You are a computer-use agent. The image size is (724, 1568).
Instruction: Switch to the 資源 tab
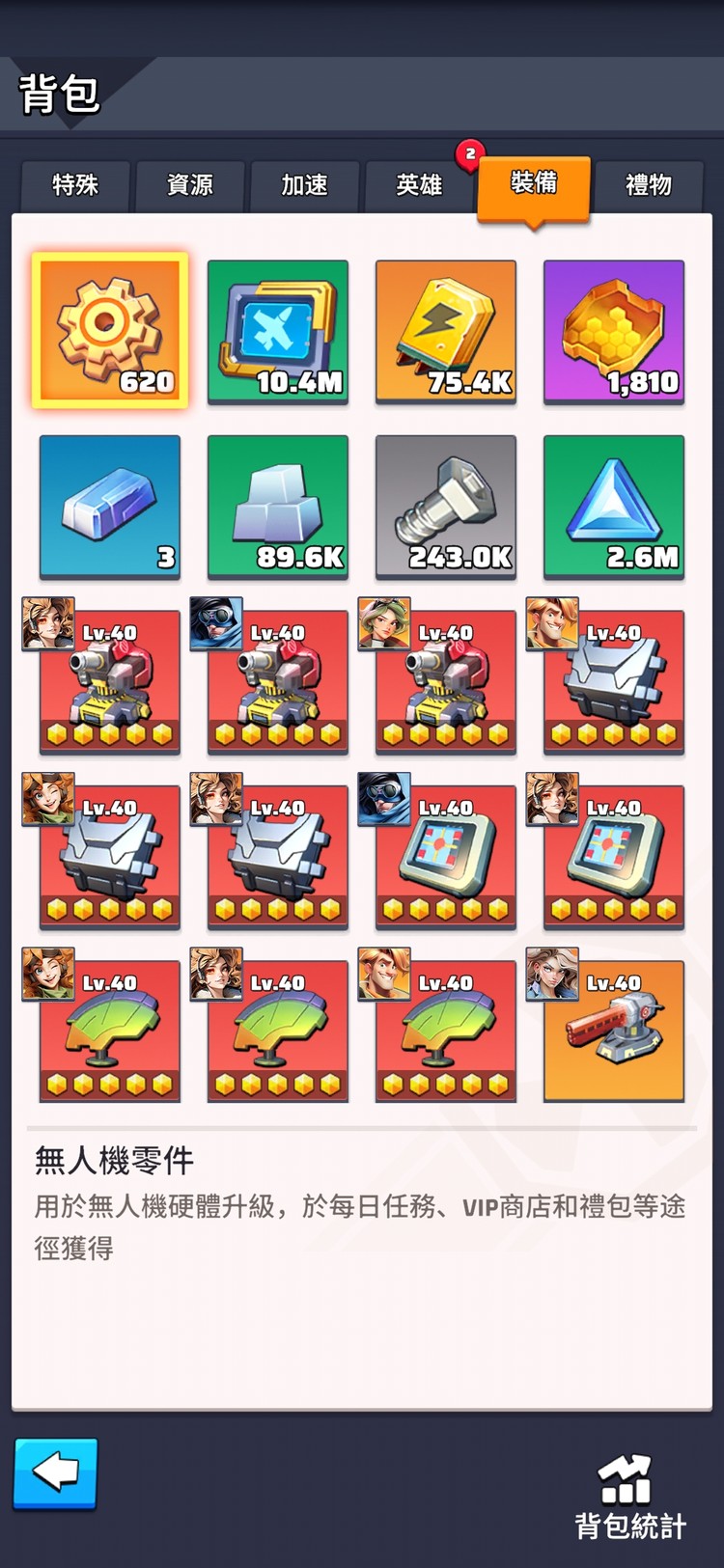190,185
